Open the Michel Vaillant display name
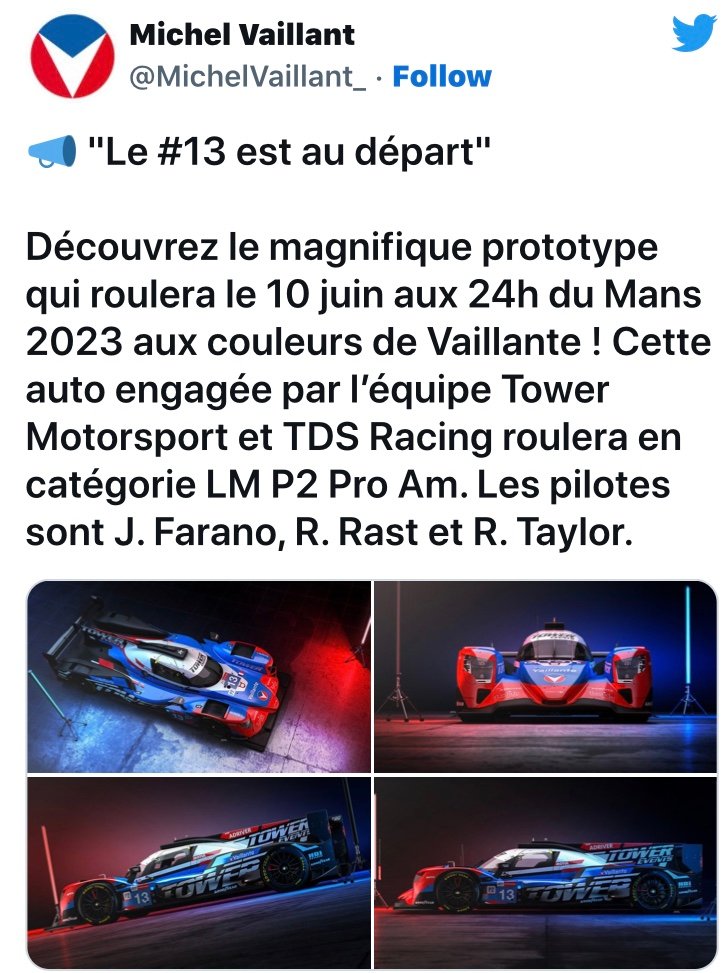Image resolution: width=728 pixels, height=973 pixels. [x=242, y=35]
